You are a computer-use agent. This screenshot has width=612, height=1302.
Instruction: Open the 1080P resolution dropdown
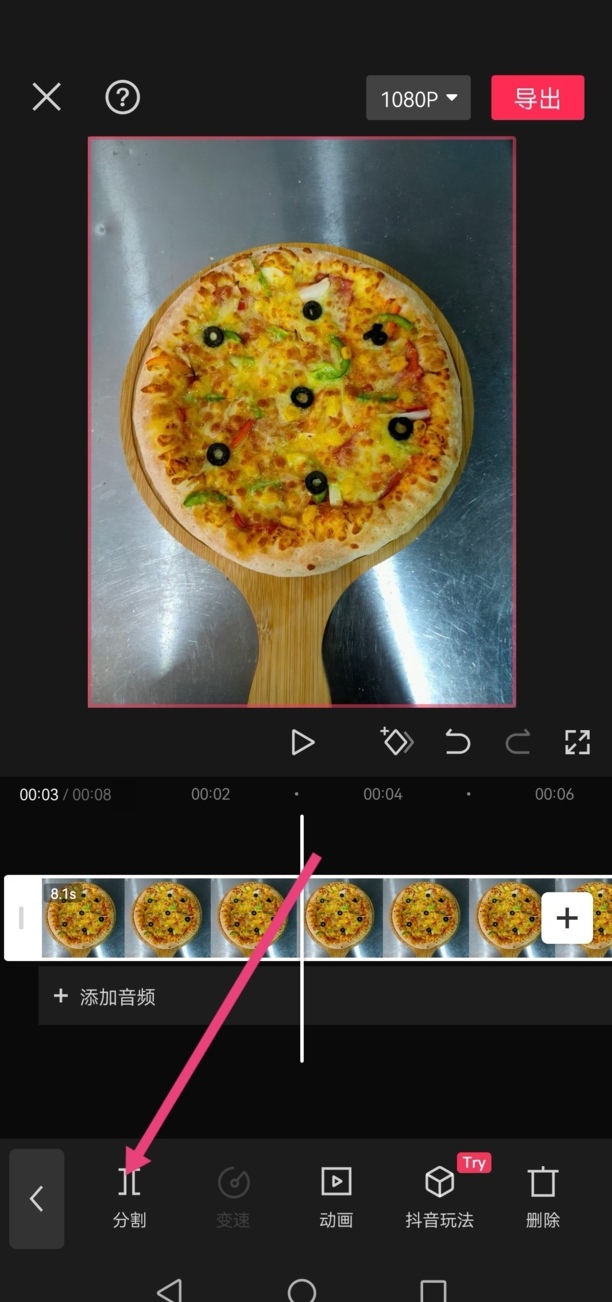point(418,98)
